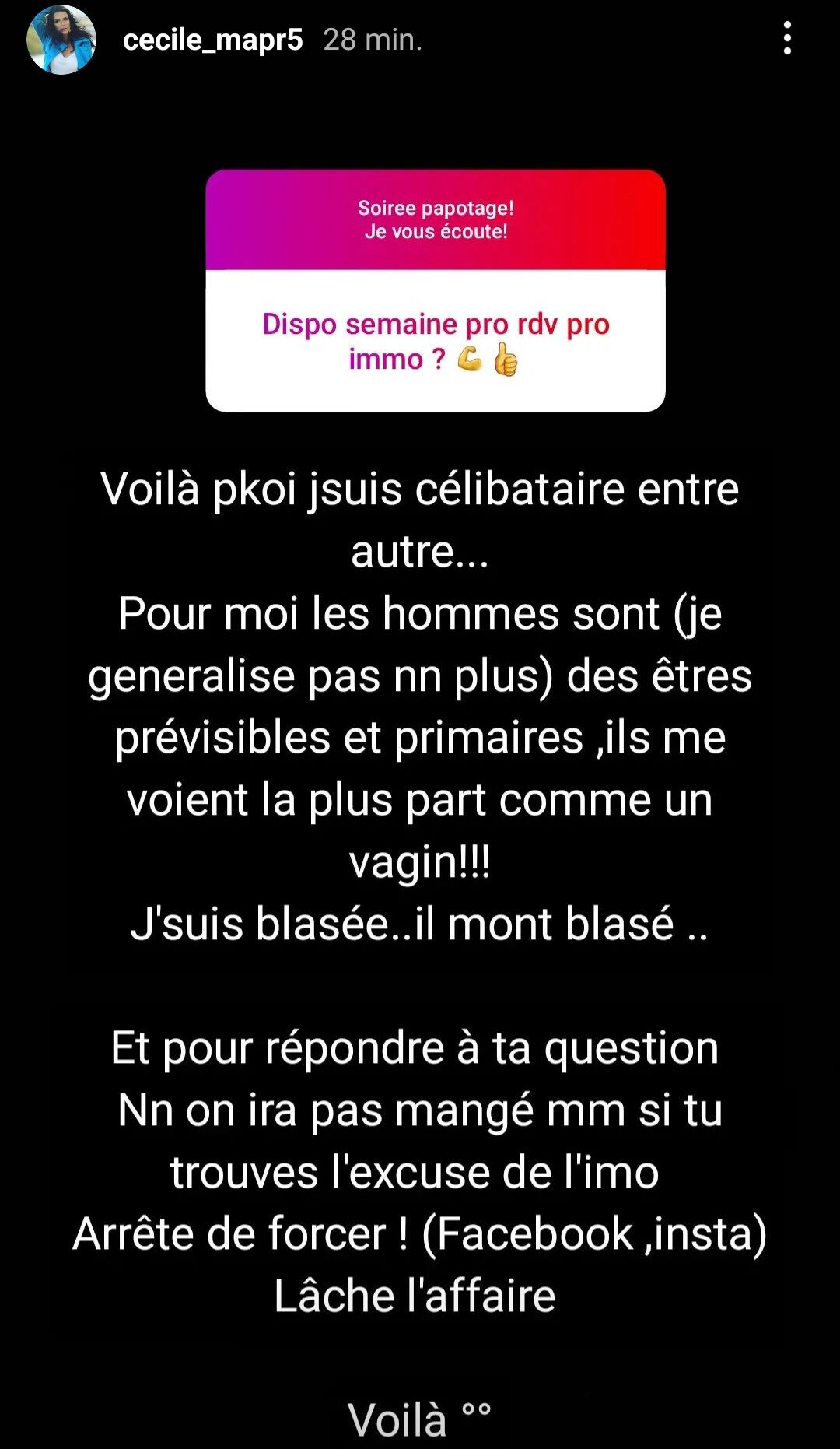Tap the cecile_mapr5 username
Image resolution: width=840 pixels, height=1449 pixels.
(212, 40)
